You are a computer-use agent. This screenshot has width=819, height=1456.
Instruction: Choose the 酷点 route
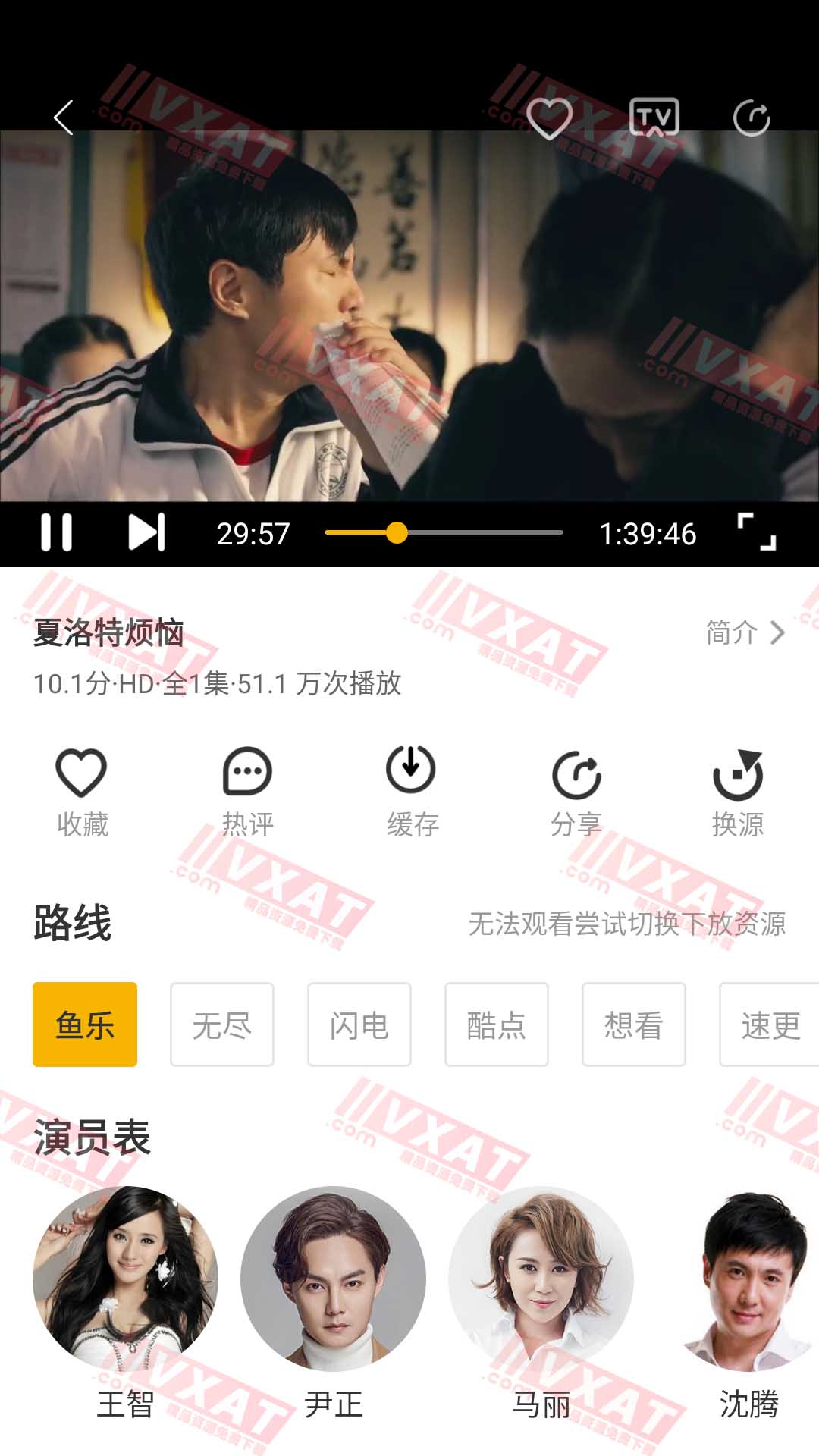496,1025
